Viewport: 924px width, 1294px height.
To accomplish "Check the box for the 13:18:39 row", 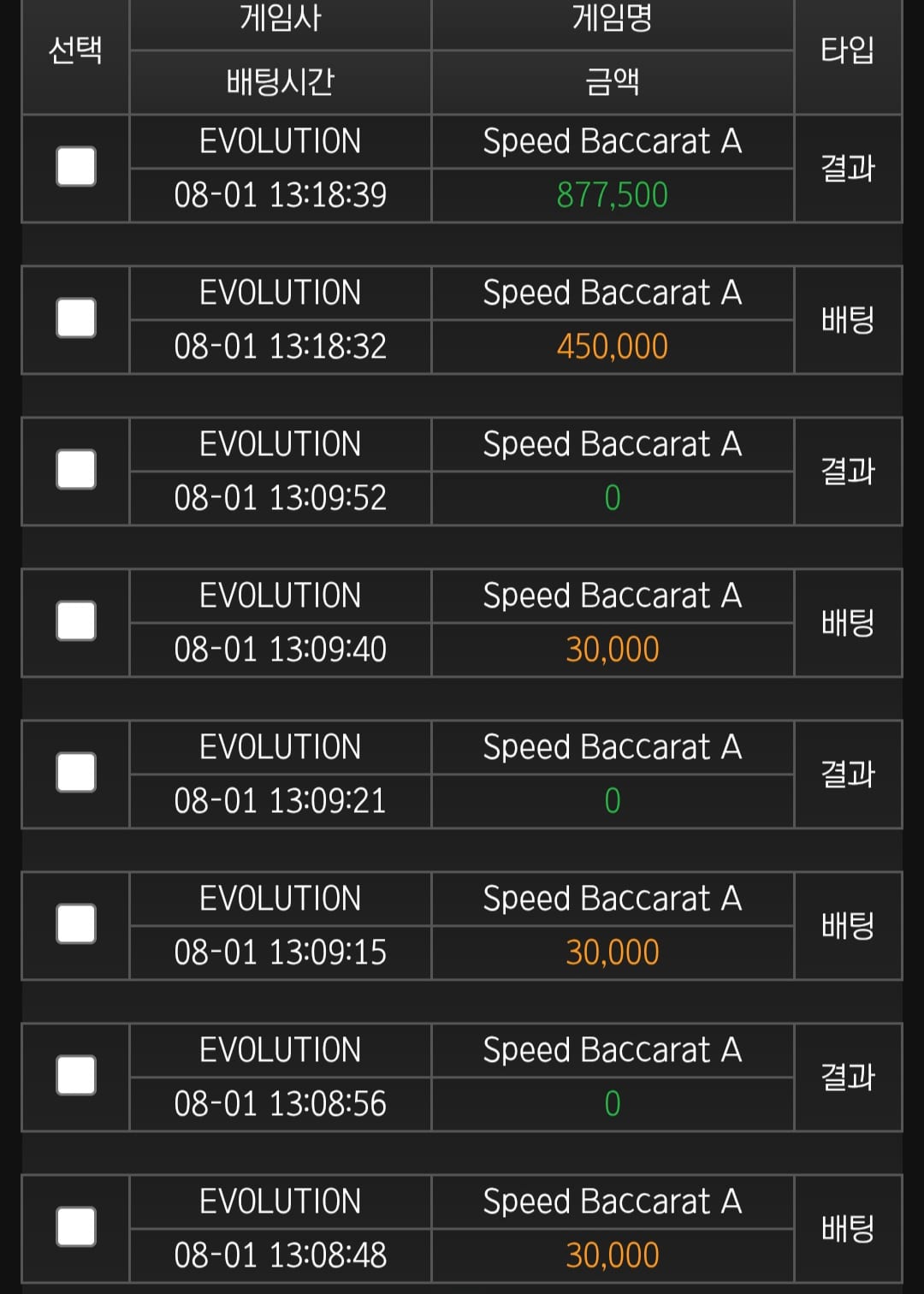I will pyautogui.click(x=75, y=167).
